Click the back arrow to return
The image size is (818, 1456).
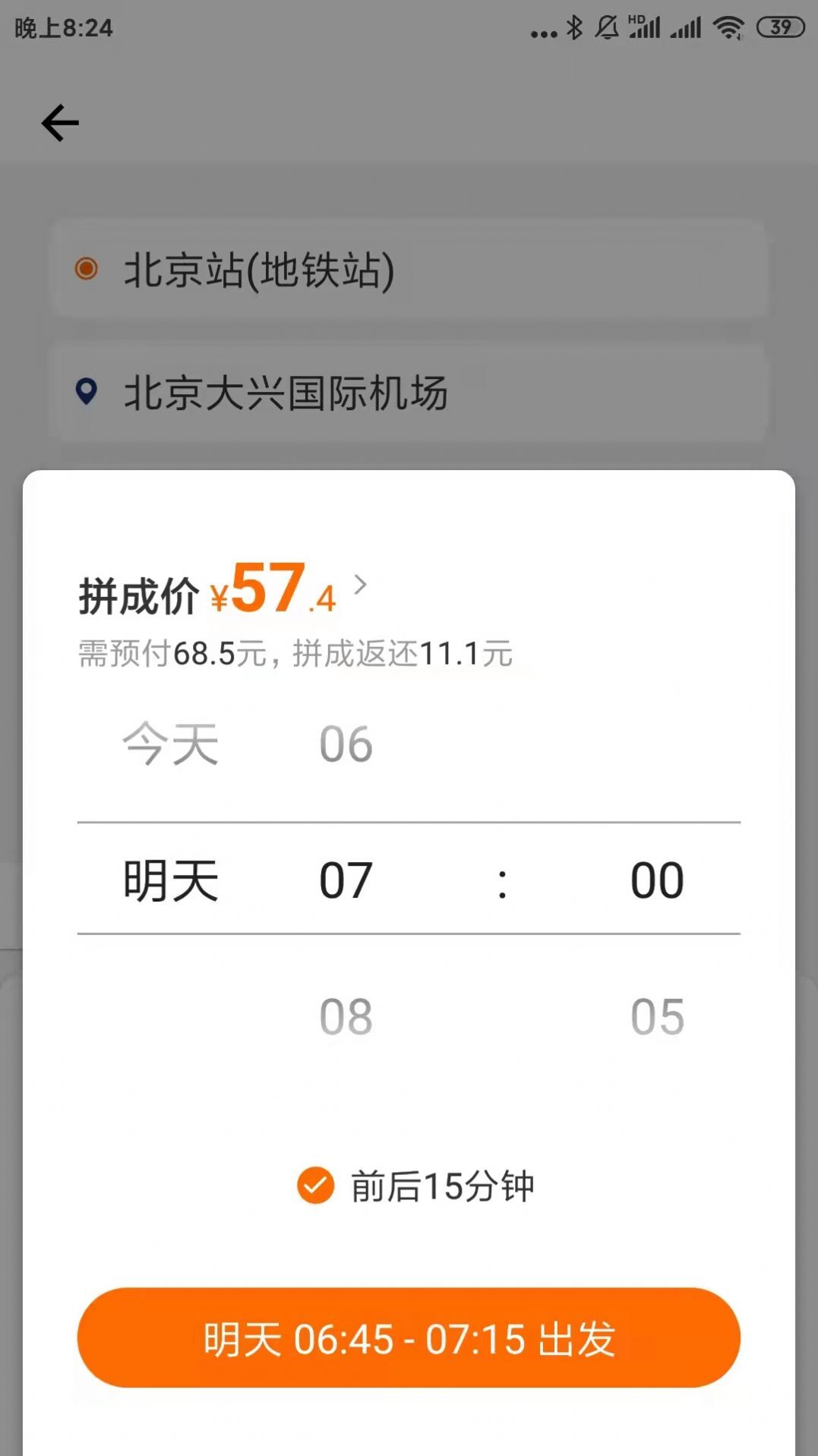pyautogui.click(x=59, y=122)
